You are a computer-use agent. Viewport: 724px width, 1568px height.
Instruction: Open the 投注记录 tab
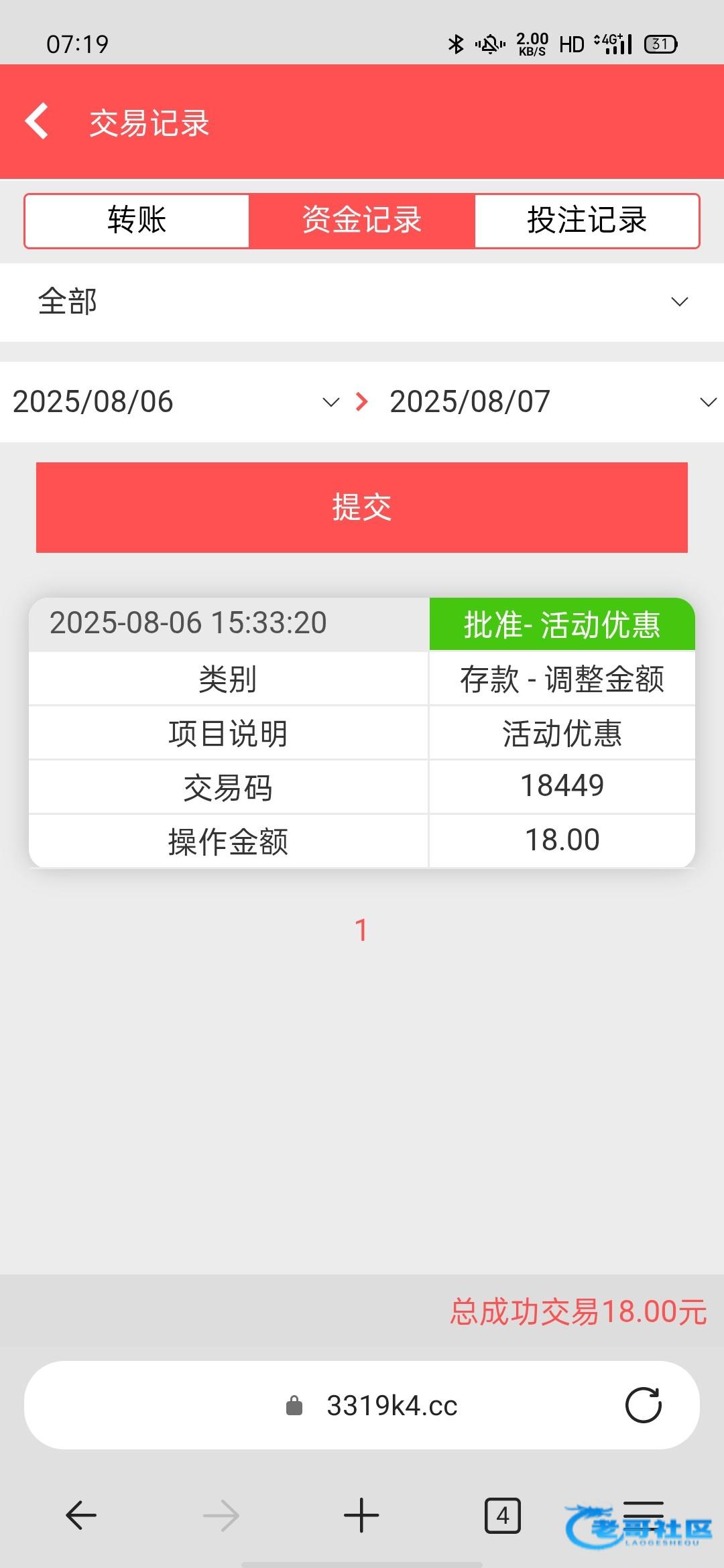[x=587, y=220]
